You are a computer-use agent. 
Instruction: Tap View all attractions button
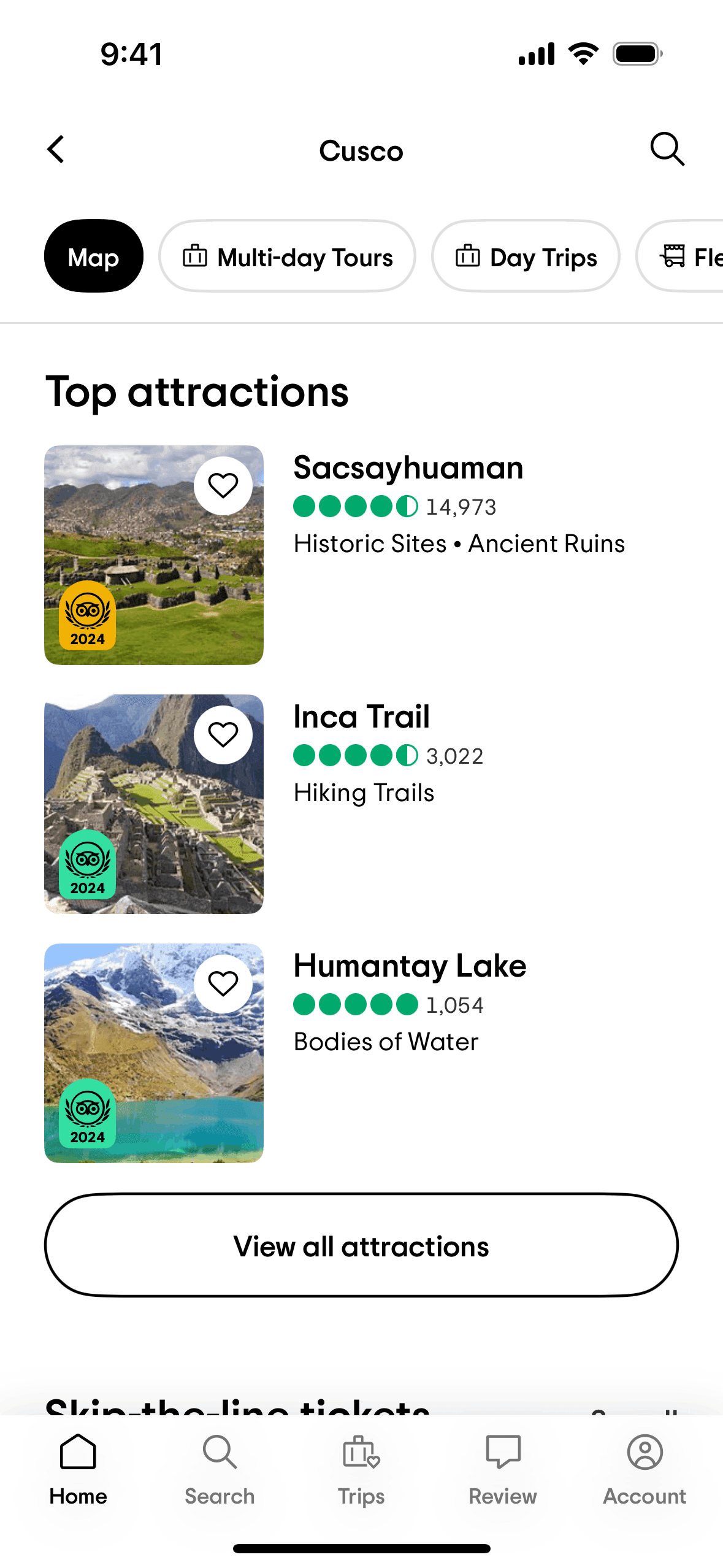pos(361,1247)
